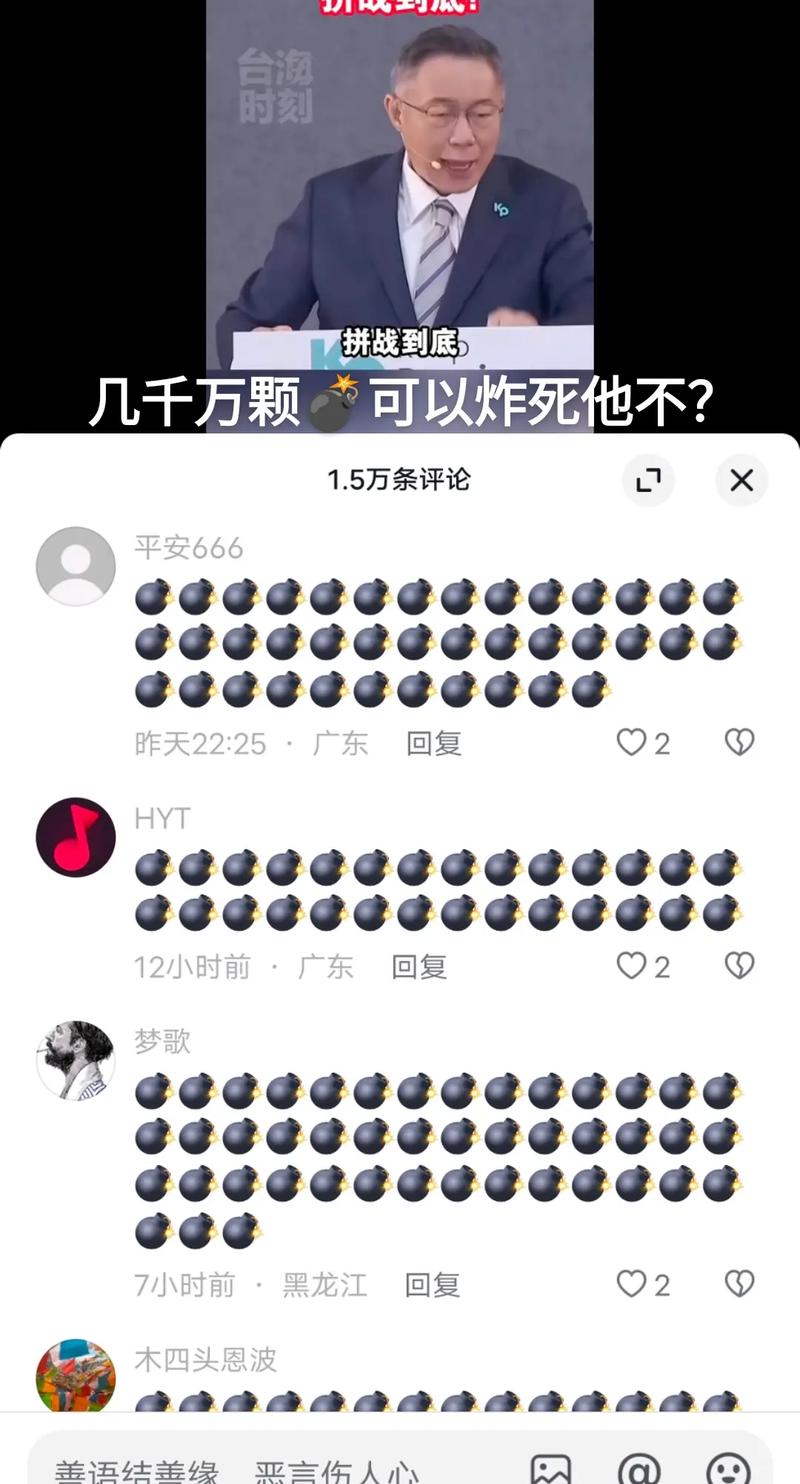The image size is (800, 1484).
Task: Open 平安666's profile avatar
Action: click(x=76, y=566)
